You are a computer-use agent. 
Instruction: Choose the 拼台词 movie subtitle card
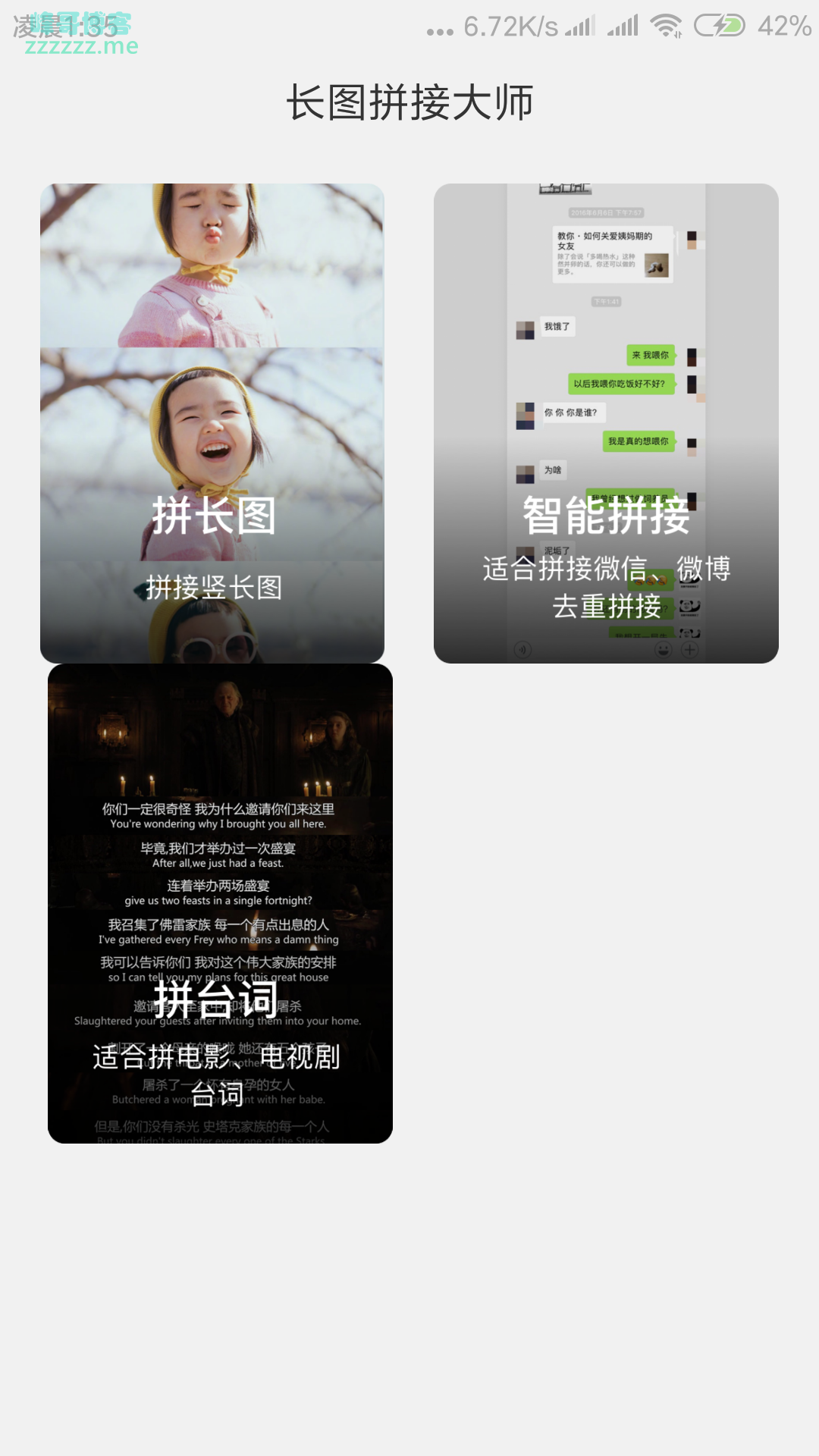[x=220, y=903]
